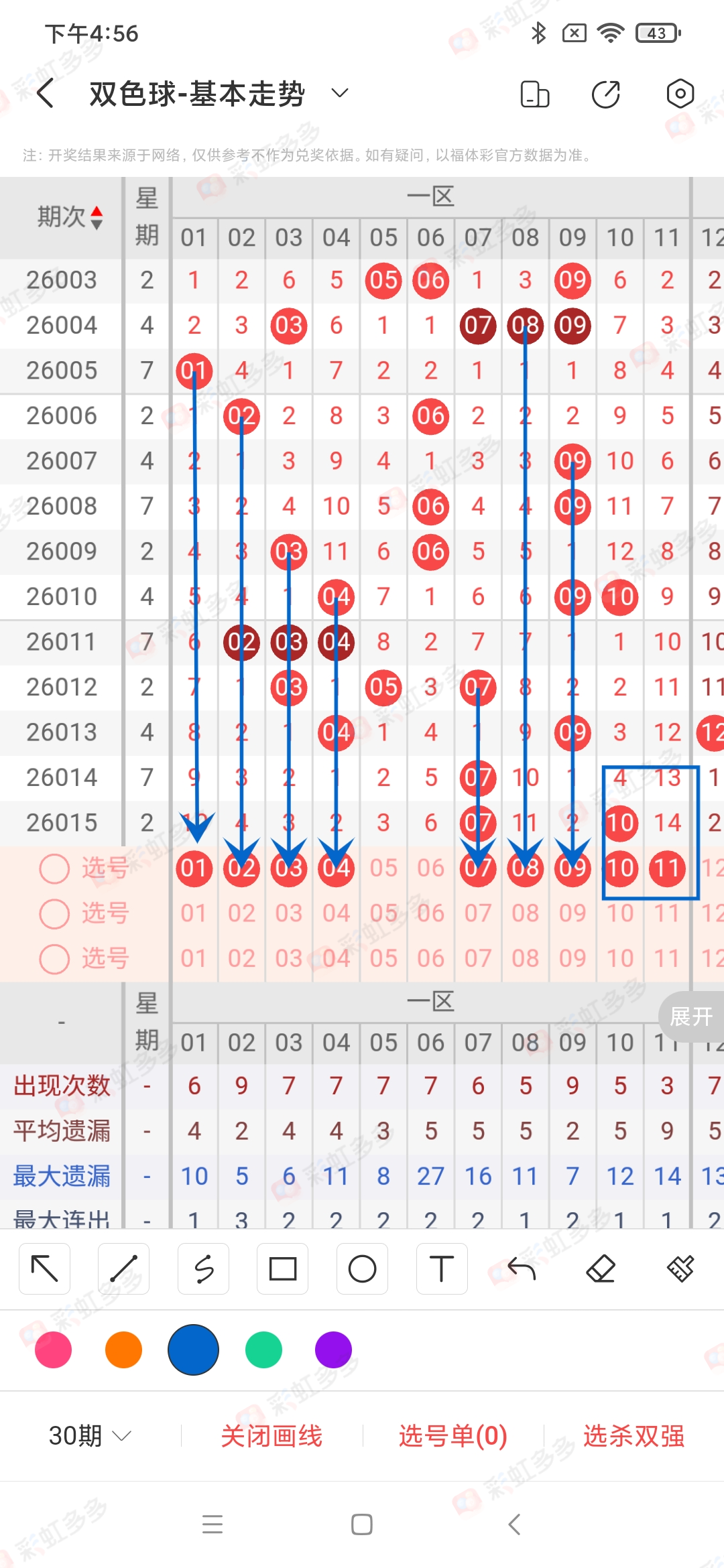
Task: Select the freehand curve tool
Action: (x=203, y=1268)
